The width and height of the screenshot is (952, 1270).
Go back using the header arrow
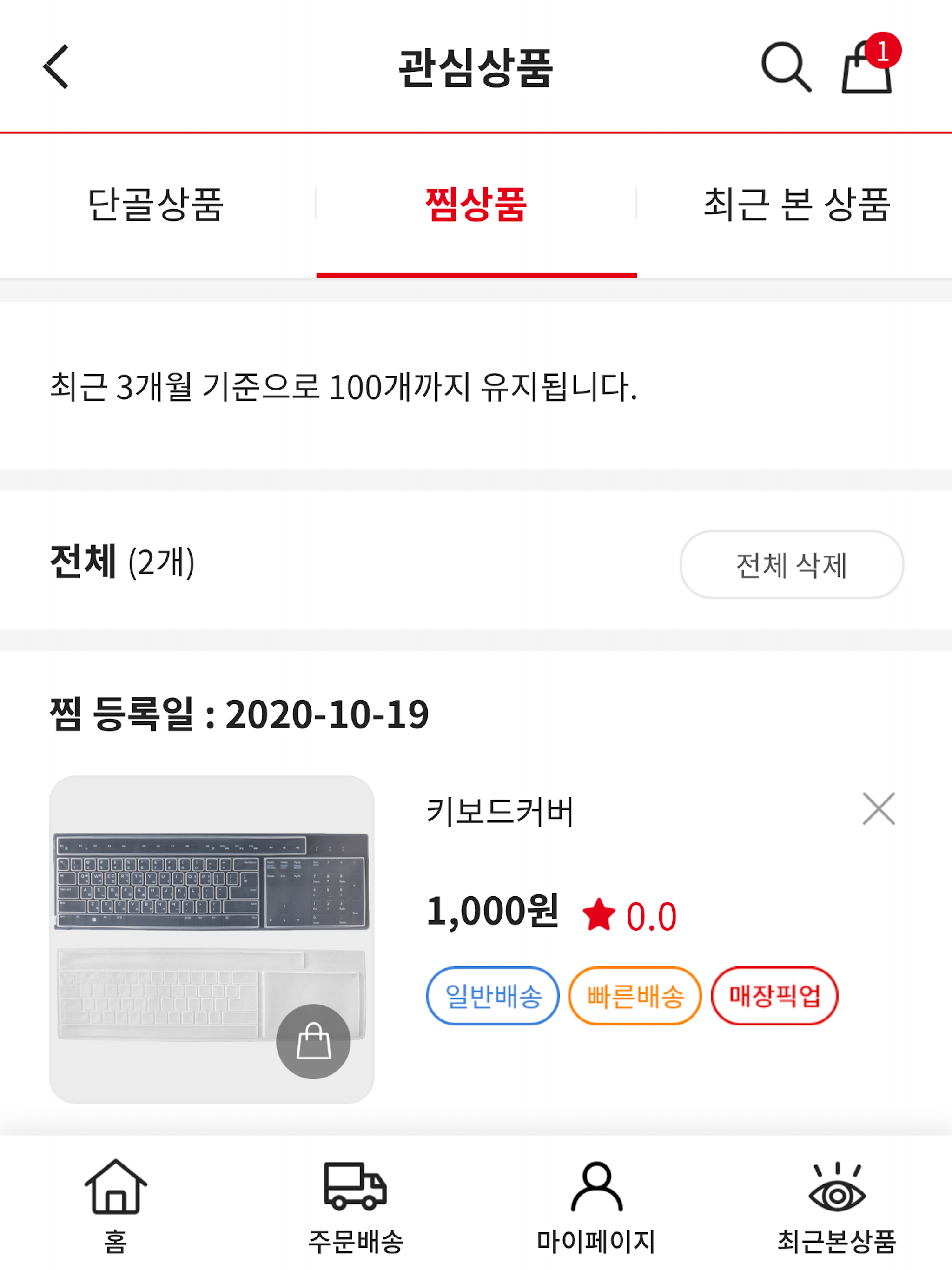(x=56, y=67)
